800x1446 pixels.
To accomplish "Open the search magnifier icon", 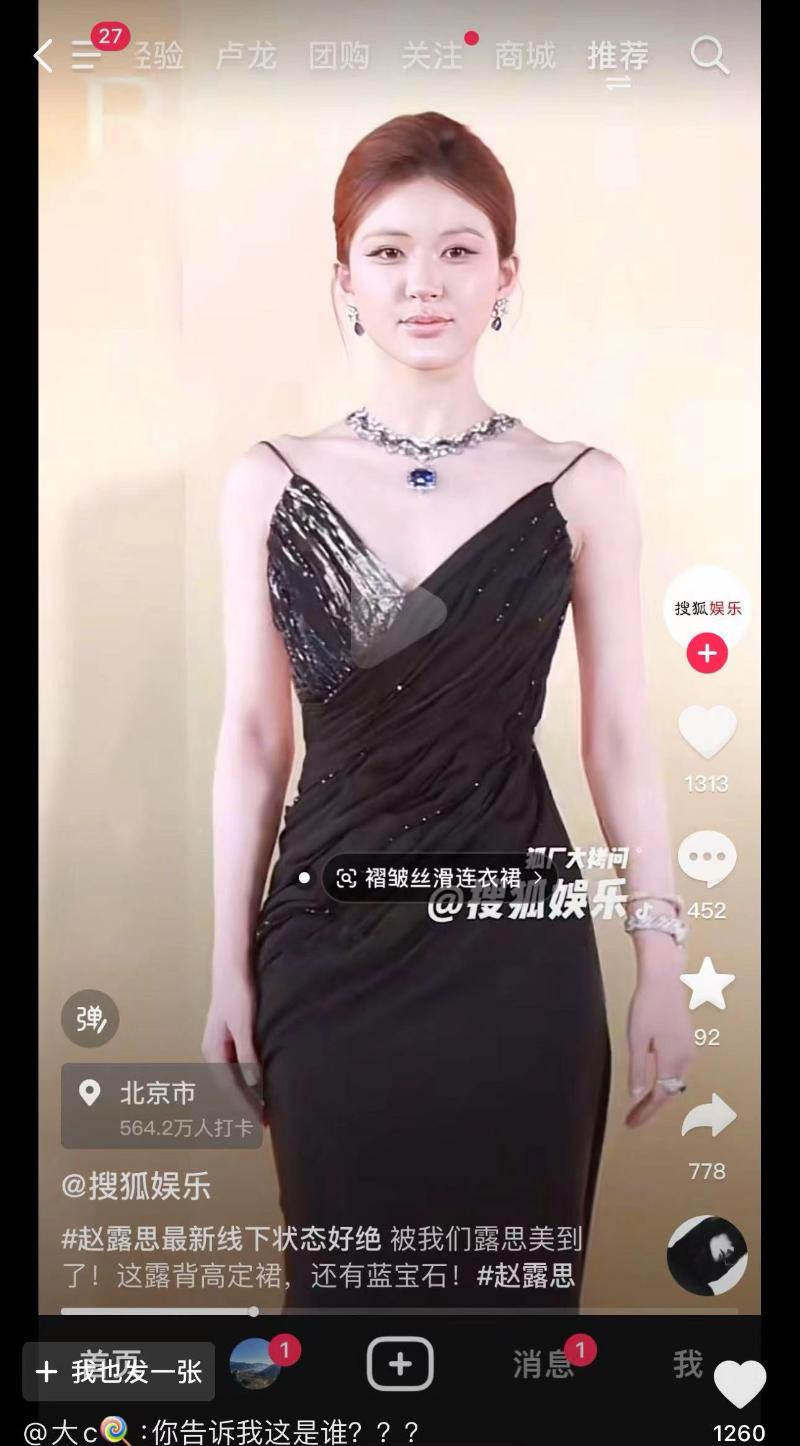I will [x=709, y=56].
